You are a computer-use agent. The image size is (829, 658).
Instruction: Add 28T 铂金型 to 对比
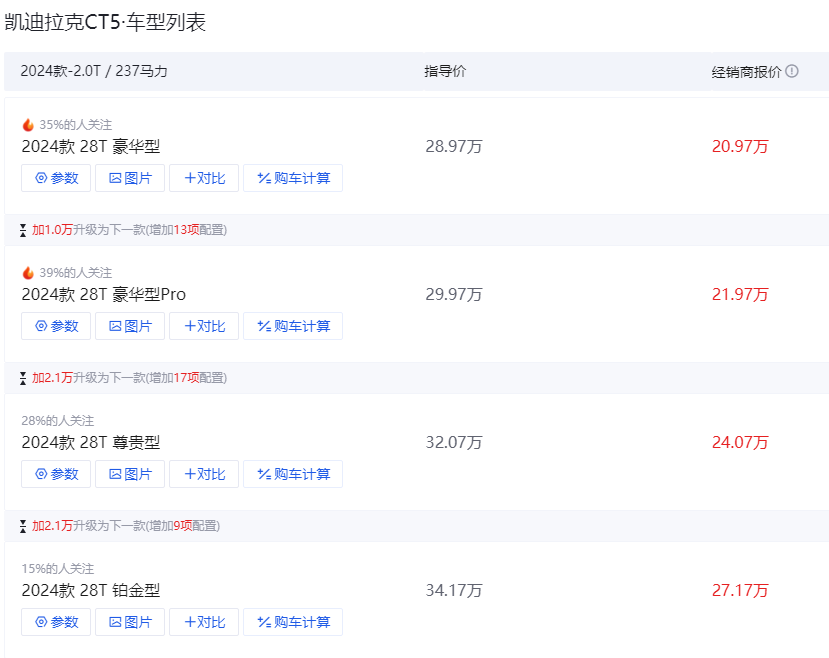pyautogui.click(x=204, y=622)
